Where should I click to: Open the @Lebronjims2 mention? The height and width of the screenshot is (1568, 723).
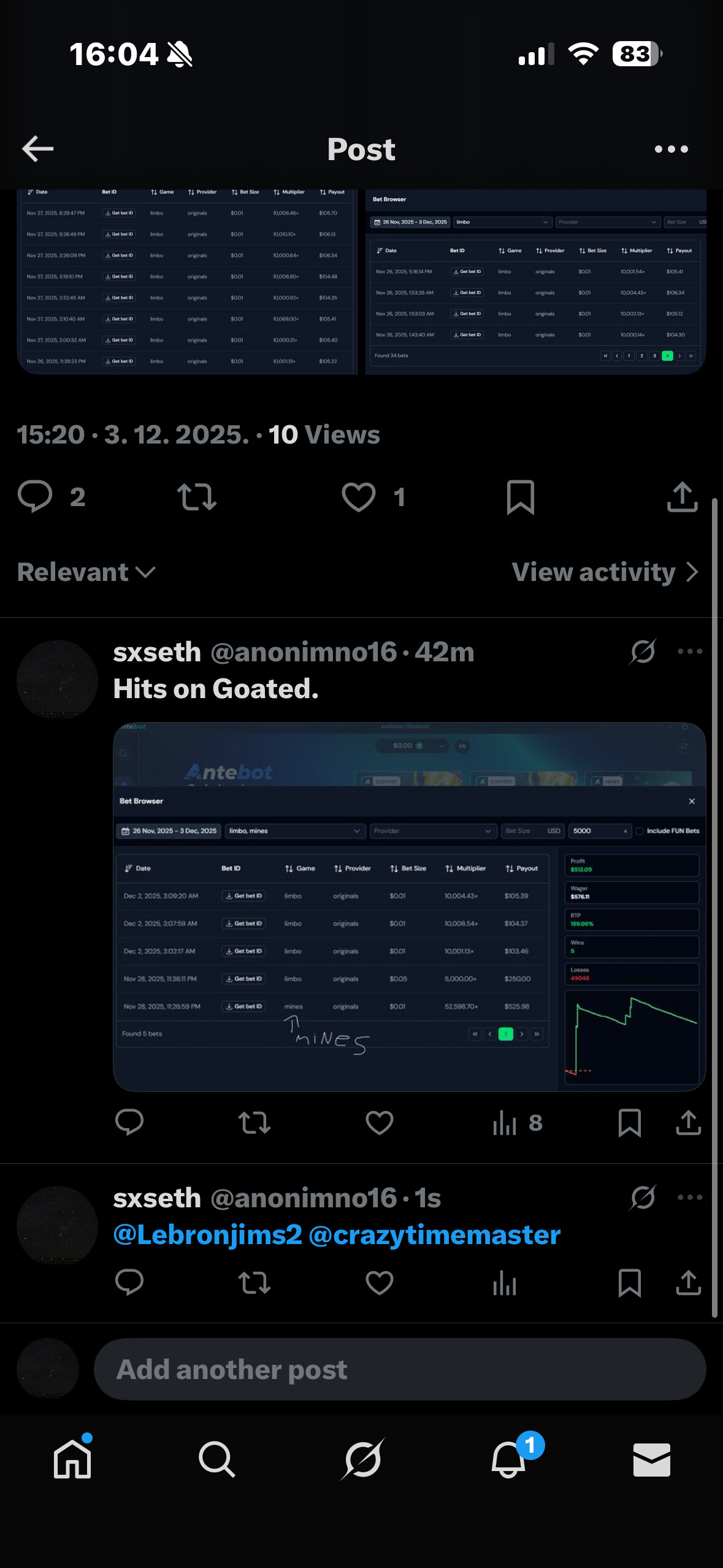(x=207, y=1235)
